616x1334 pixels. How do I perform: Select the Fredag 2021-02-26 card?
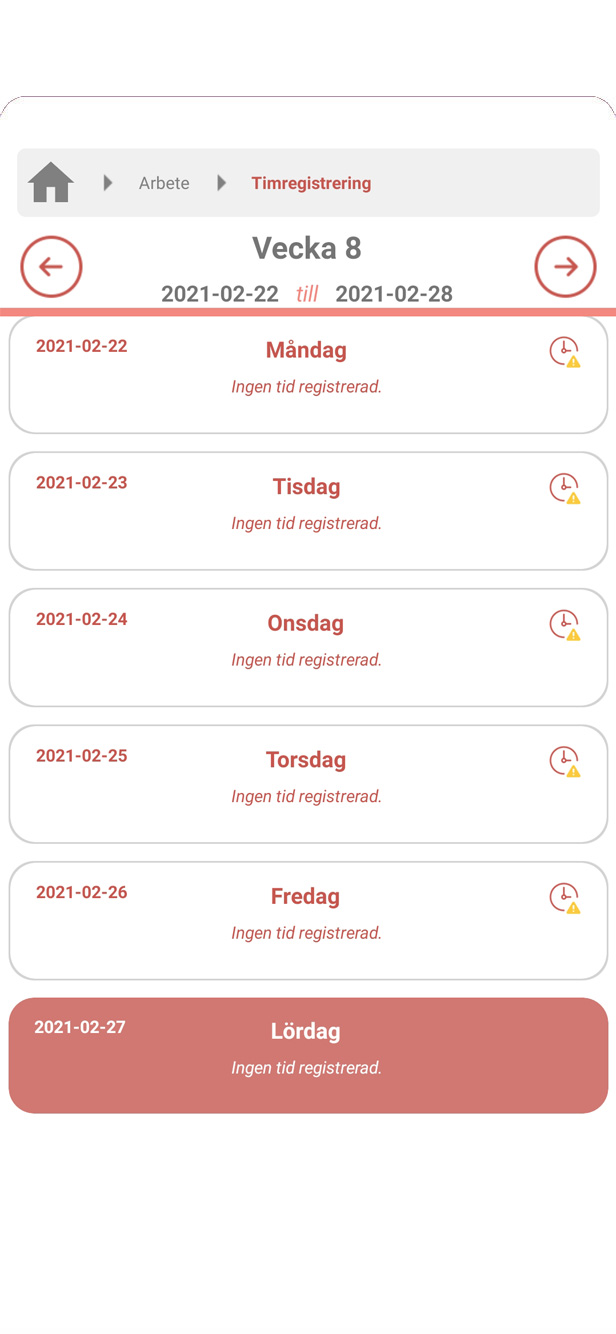308,921
